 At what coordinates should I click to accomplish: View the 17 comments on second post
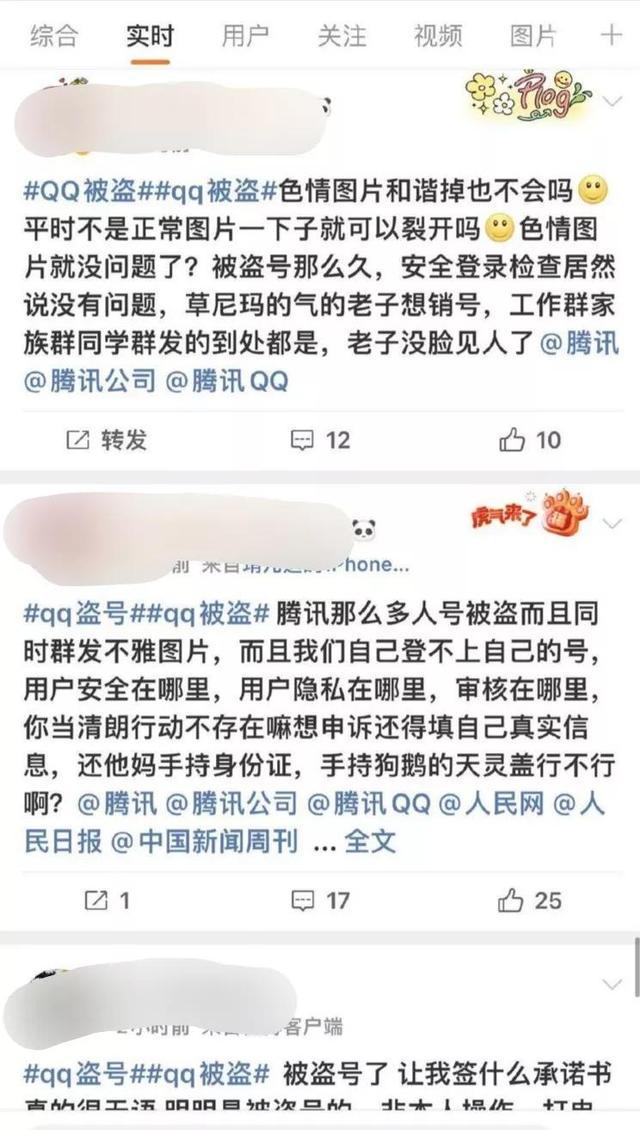click(x=320, y=900)
